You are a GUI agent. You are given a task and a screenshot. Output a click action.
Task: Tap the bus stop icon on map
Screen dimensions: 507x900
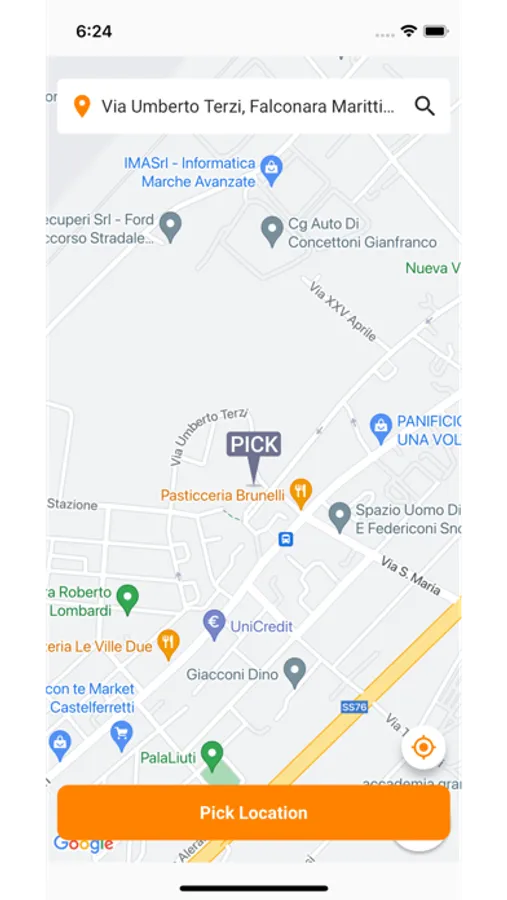286,539
